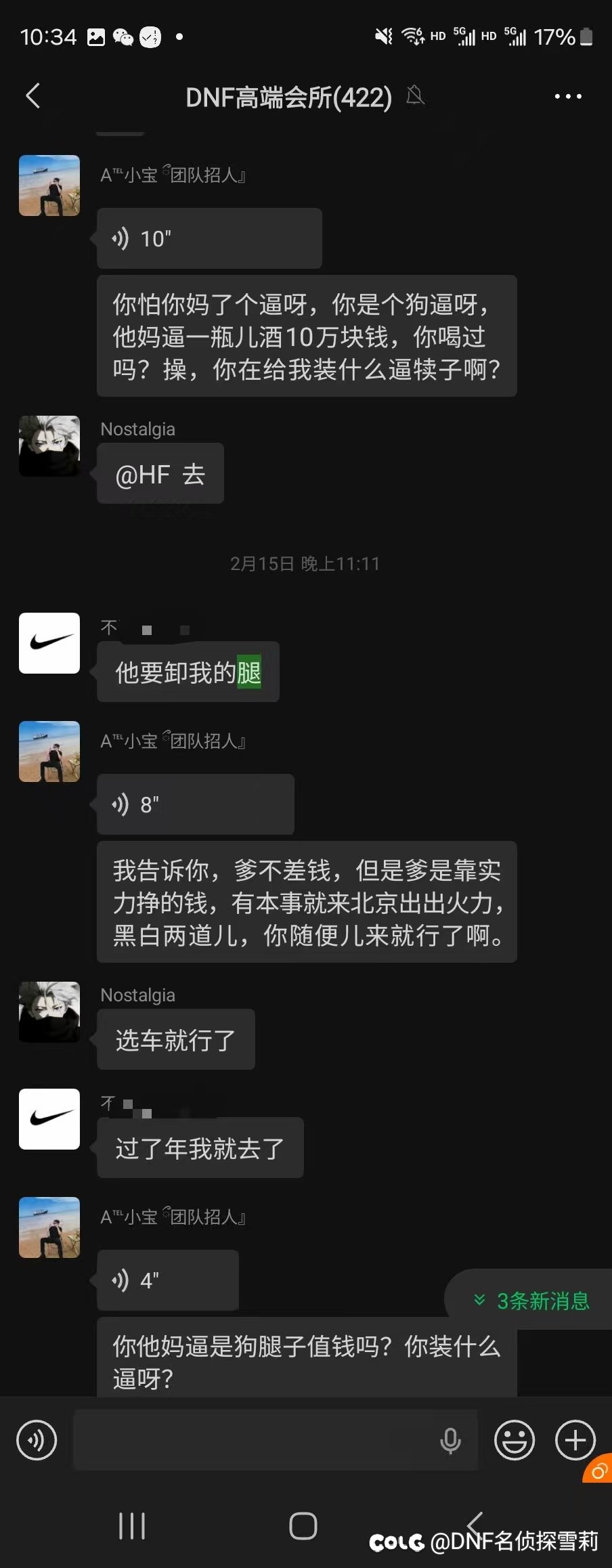Open group options via three-dot menu

coord(567,96)
